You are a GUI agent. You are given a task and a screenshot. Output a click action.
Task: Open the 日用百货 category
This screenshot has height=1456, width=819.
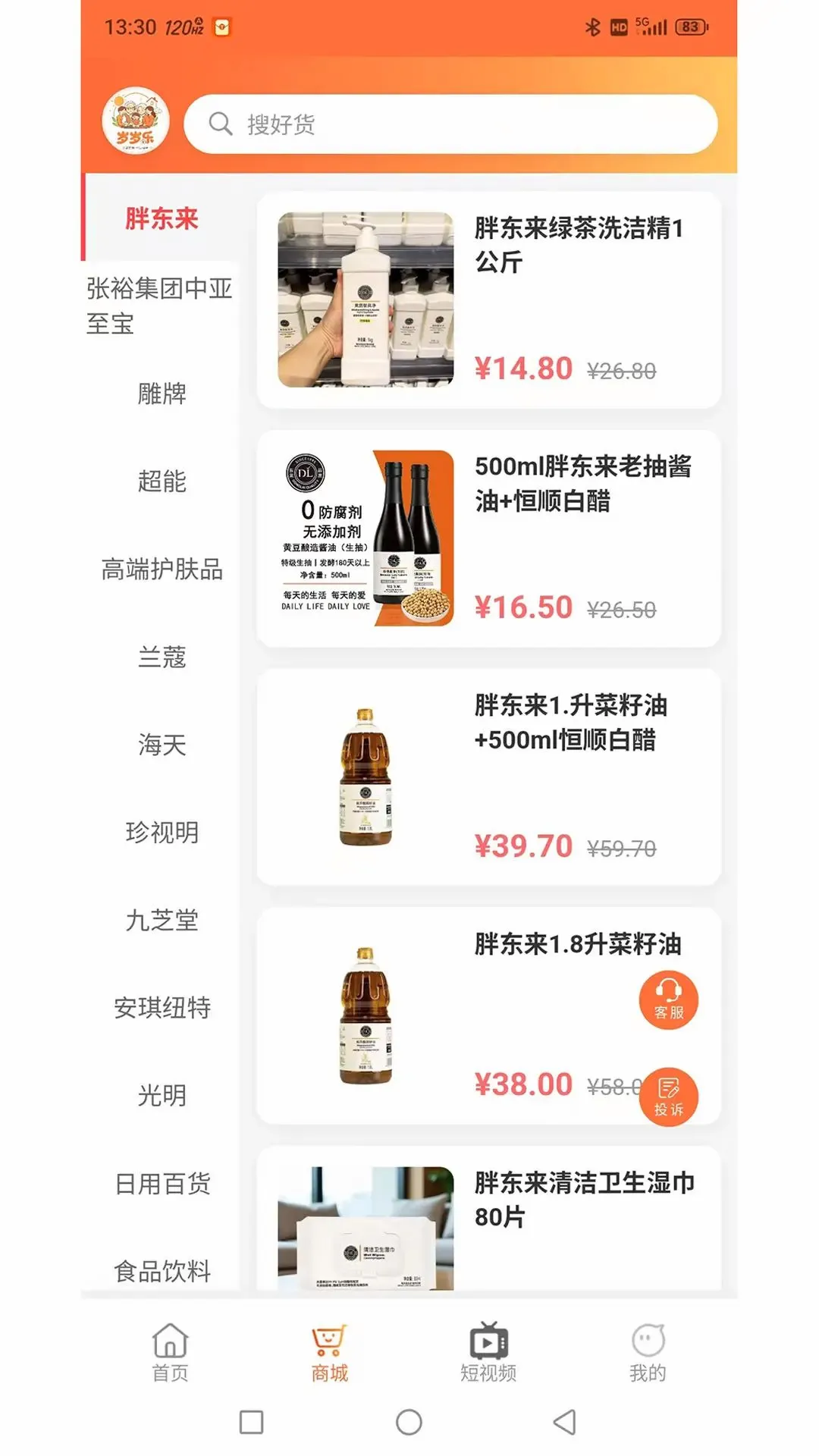[162, 1183]
